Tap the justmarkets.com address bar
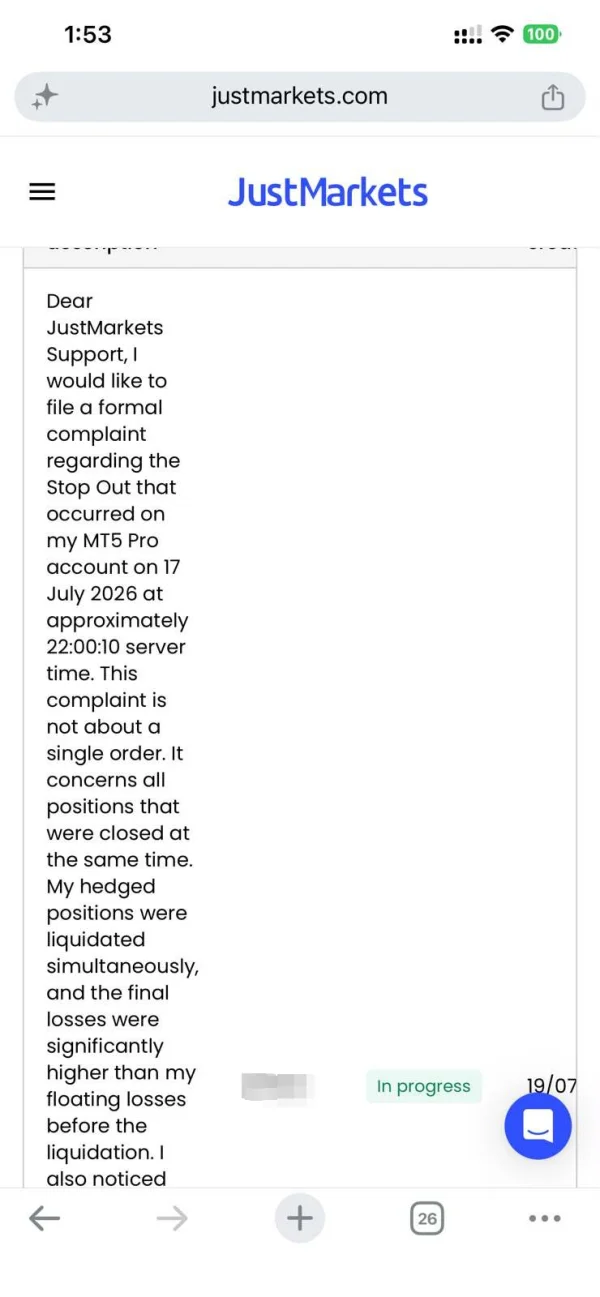 [300, 97]
